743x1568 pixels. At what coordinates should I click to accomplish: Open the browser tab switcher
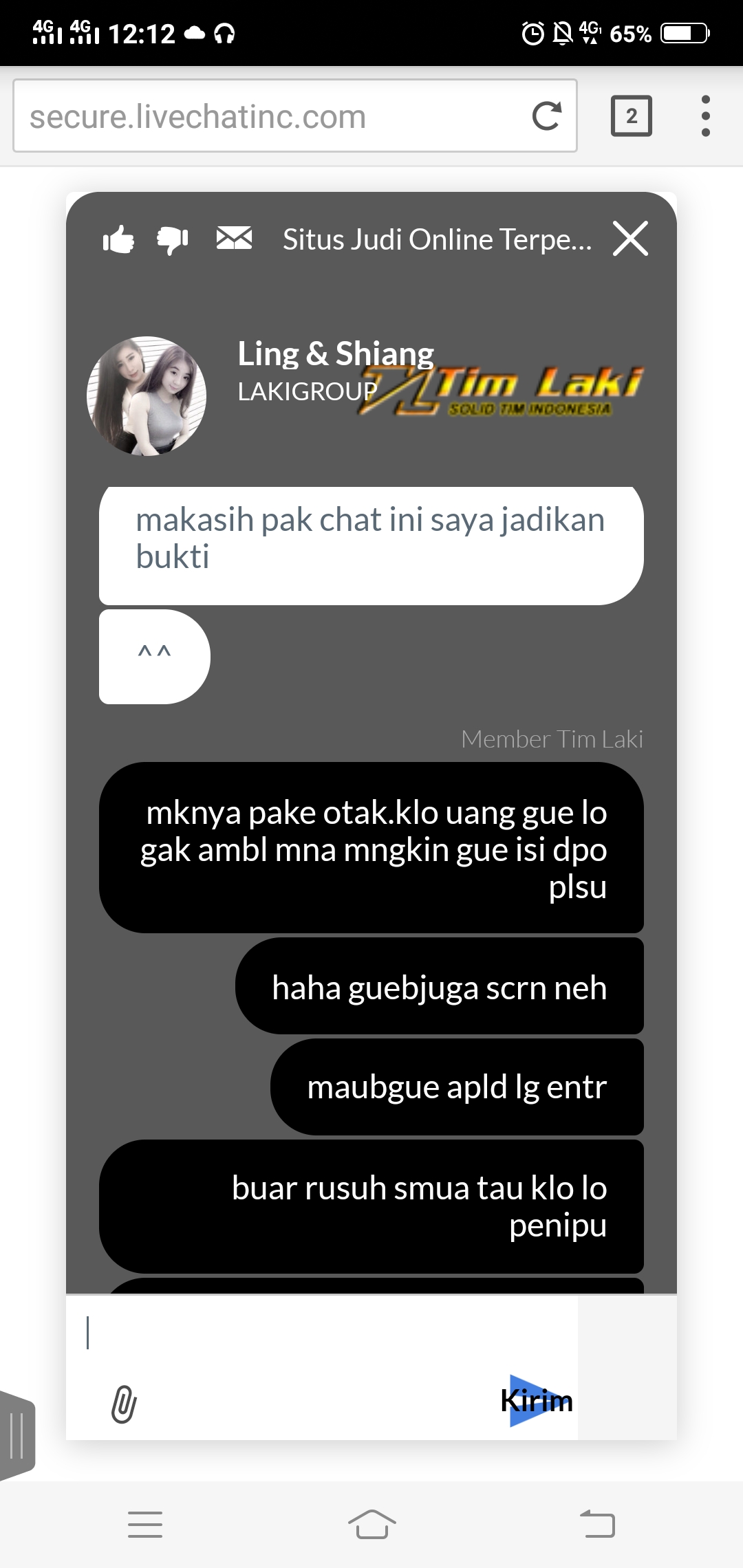[631, 116]
